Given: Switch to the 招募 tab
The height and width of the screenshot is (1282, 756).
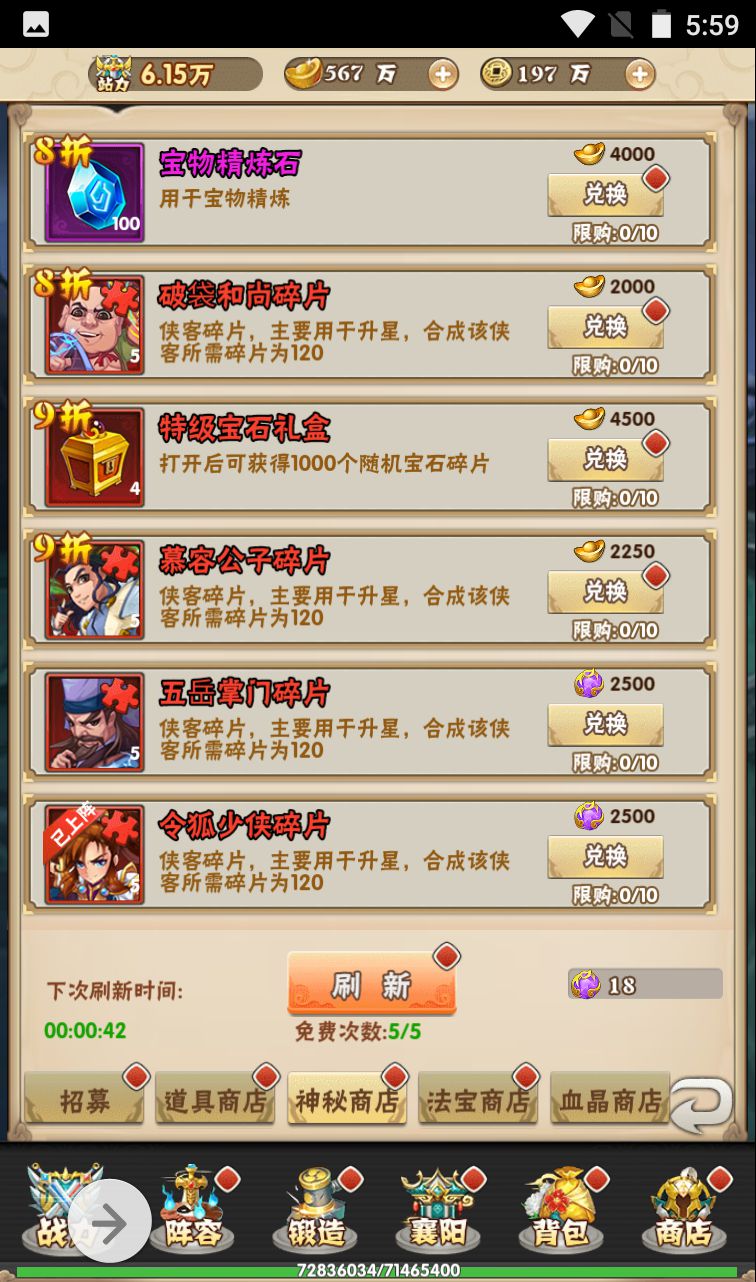Looking at the screenshot, I should click(85, 1100).
